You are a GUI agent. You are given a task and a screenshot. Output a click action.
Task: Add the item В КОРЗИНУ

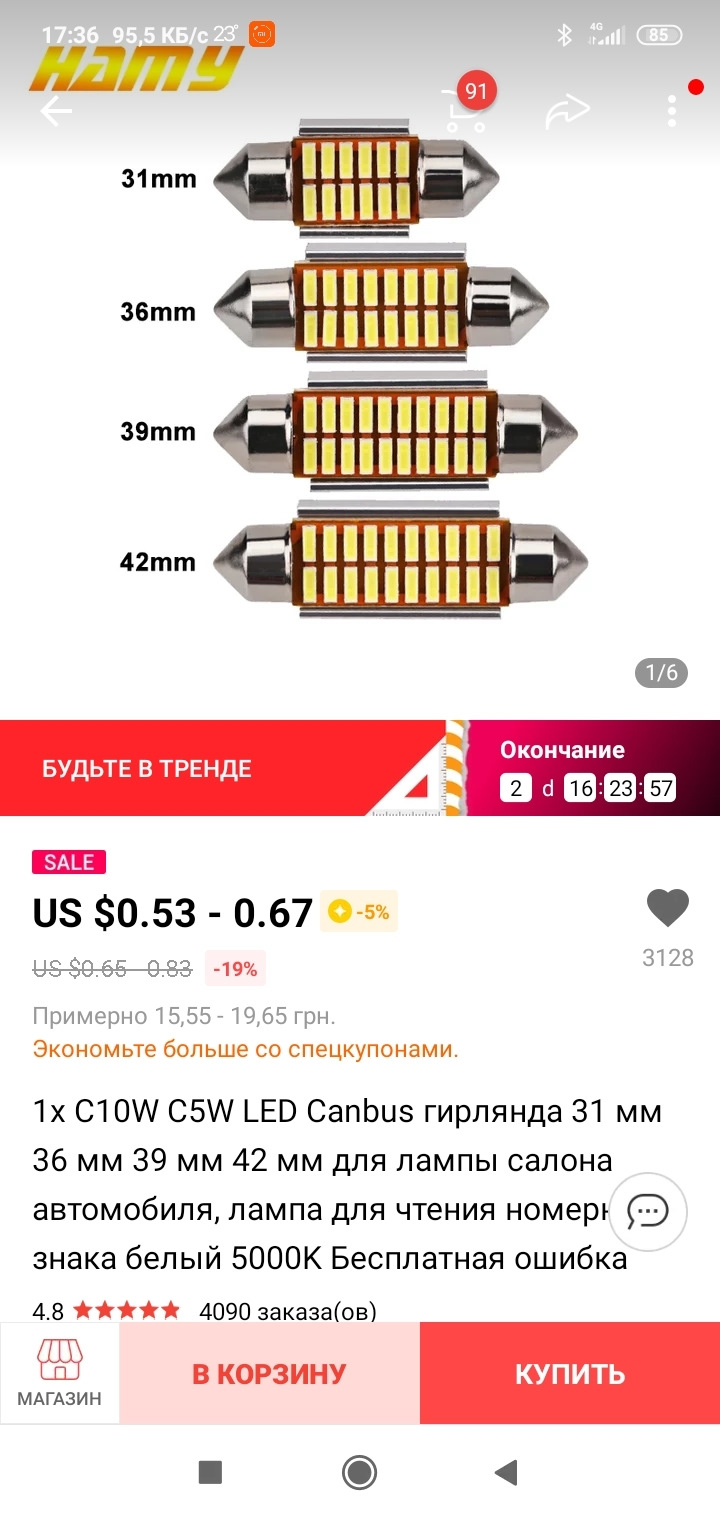[x=269, y=1373]
